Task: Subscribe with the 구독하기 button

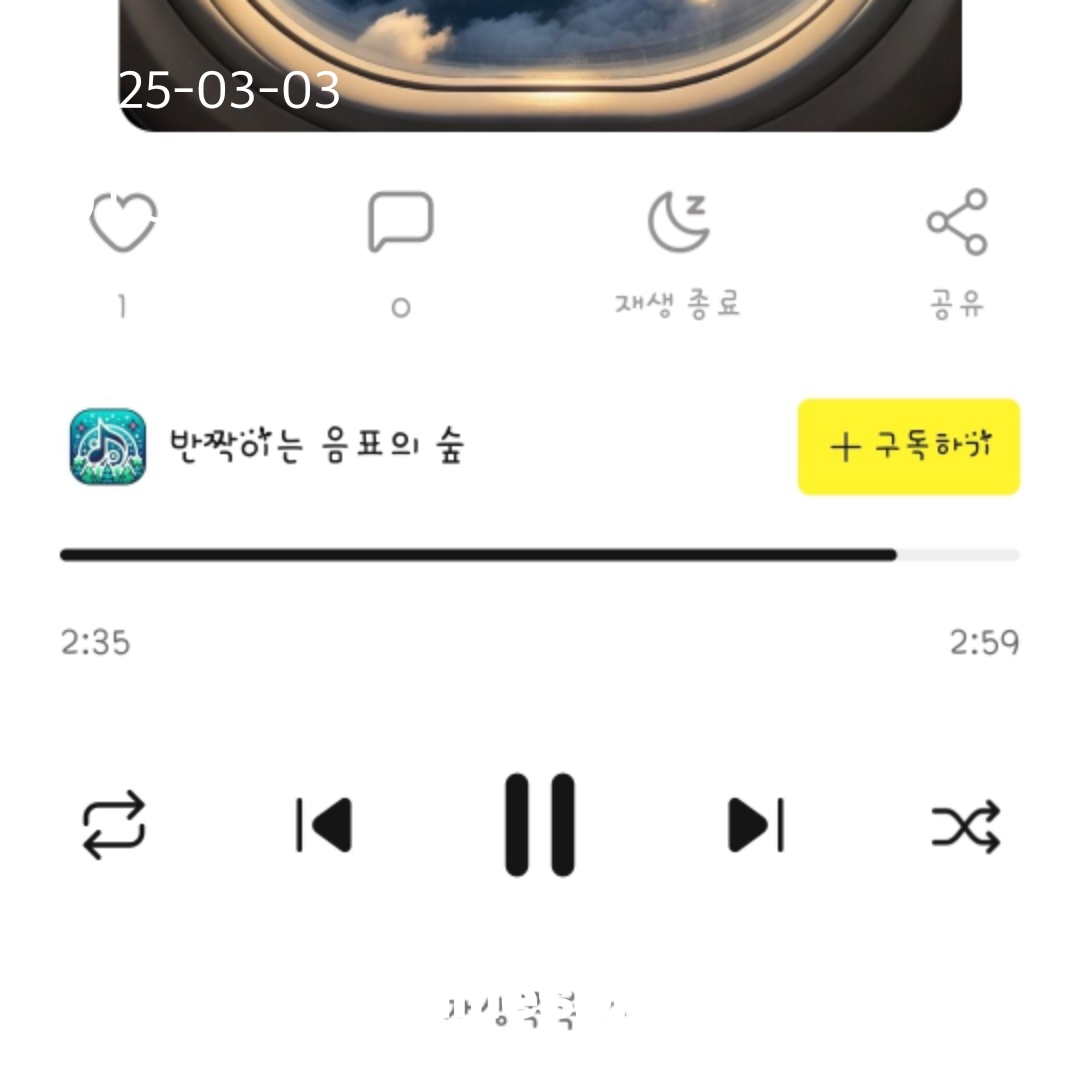Action: (908, 446)
